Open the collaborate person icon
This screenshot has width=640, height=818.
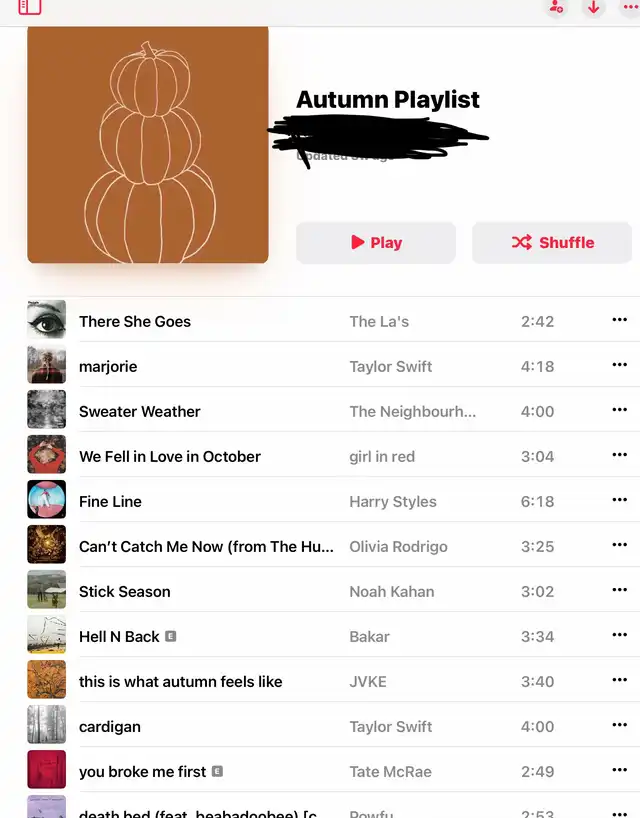click(x=556, y=6)
